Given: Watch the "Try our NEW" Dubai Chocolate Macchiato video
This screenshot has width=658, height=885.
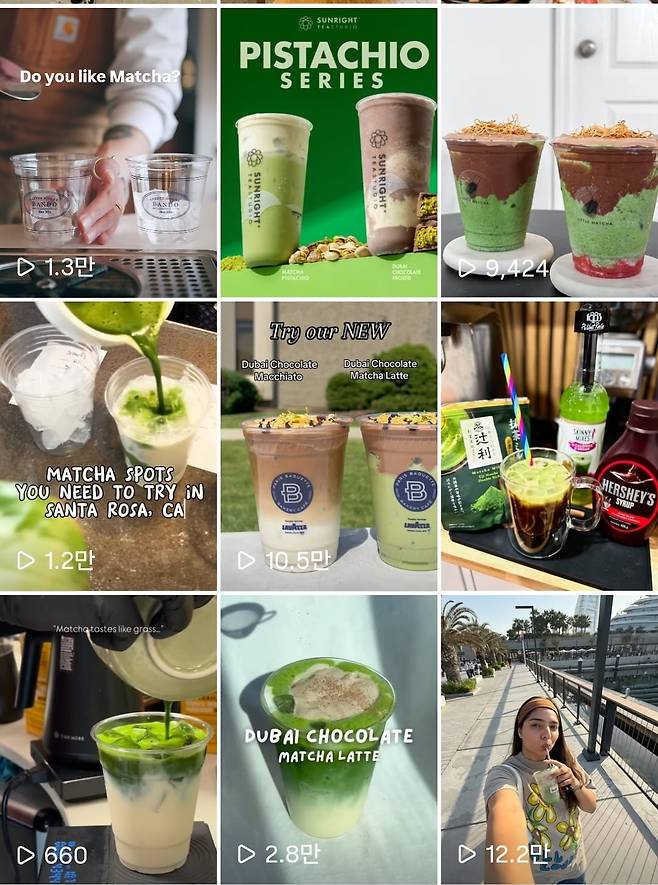Looking at the screenshot, I should pyautogui.click(x=328, y=446).
